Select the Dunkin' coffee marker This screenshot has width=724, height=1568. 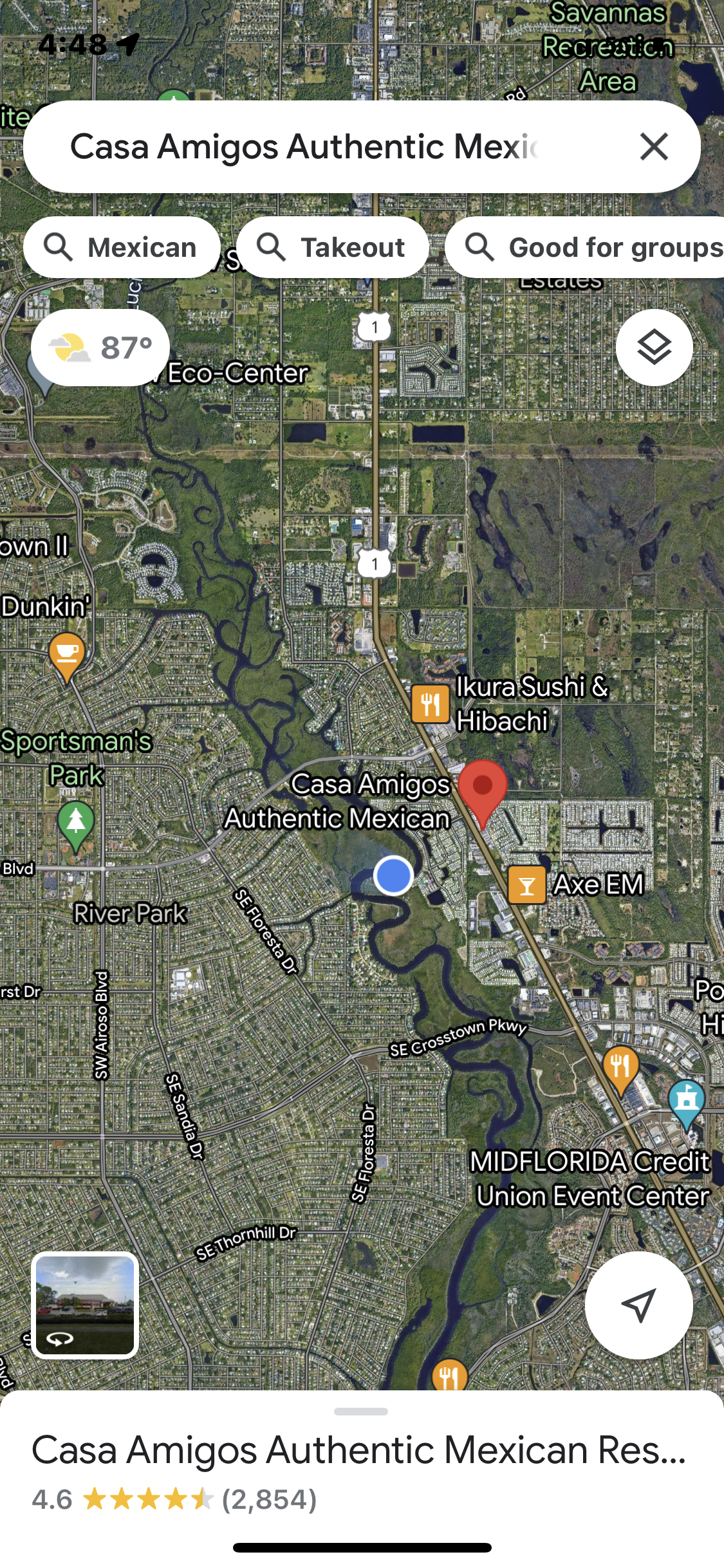click(67, 653)
